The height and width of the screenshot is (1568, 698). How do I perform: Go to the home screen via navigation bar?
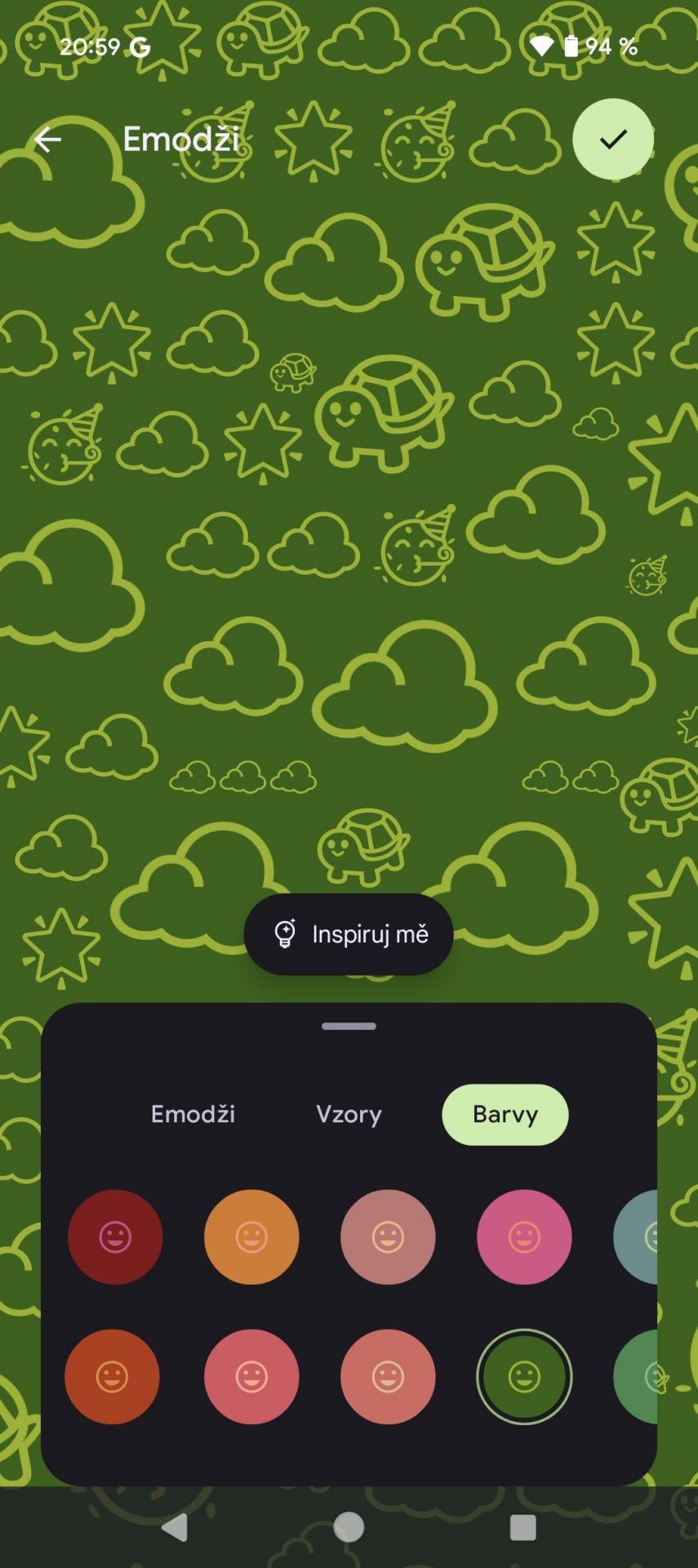[x=349, y=1526]
